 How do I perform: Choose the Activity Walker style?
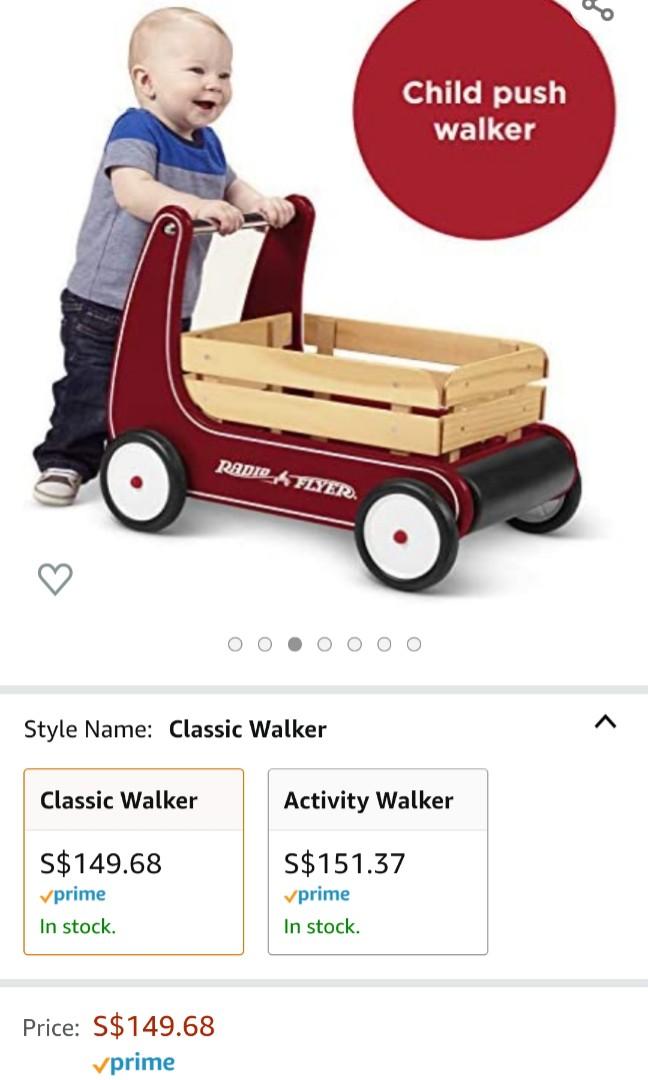377,861
